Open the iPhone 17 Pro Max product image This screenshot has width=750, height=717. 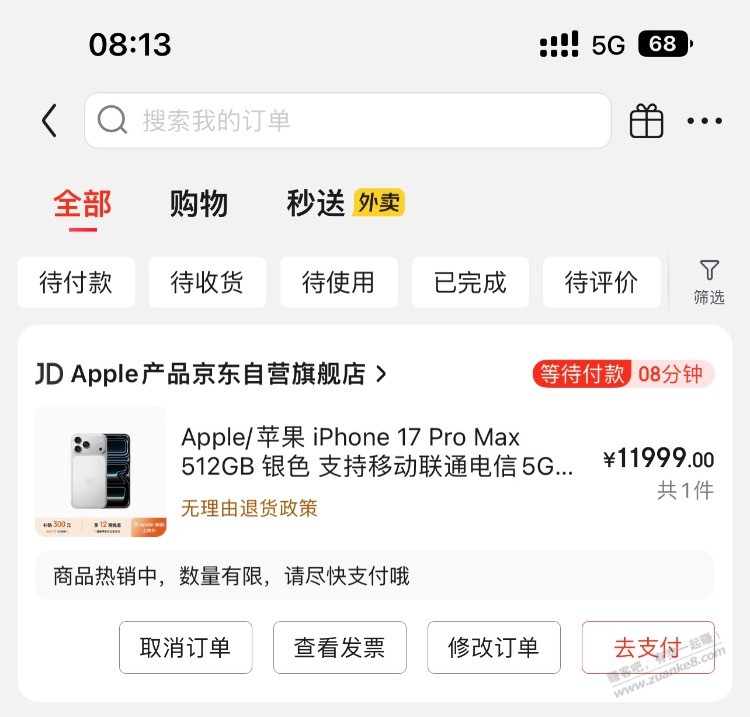(101, 471)
